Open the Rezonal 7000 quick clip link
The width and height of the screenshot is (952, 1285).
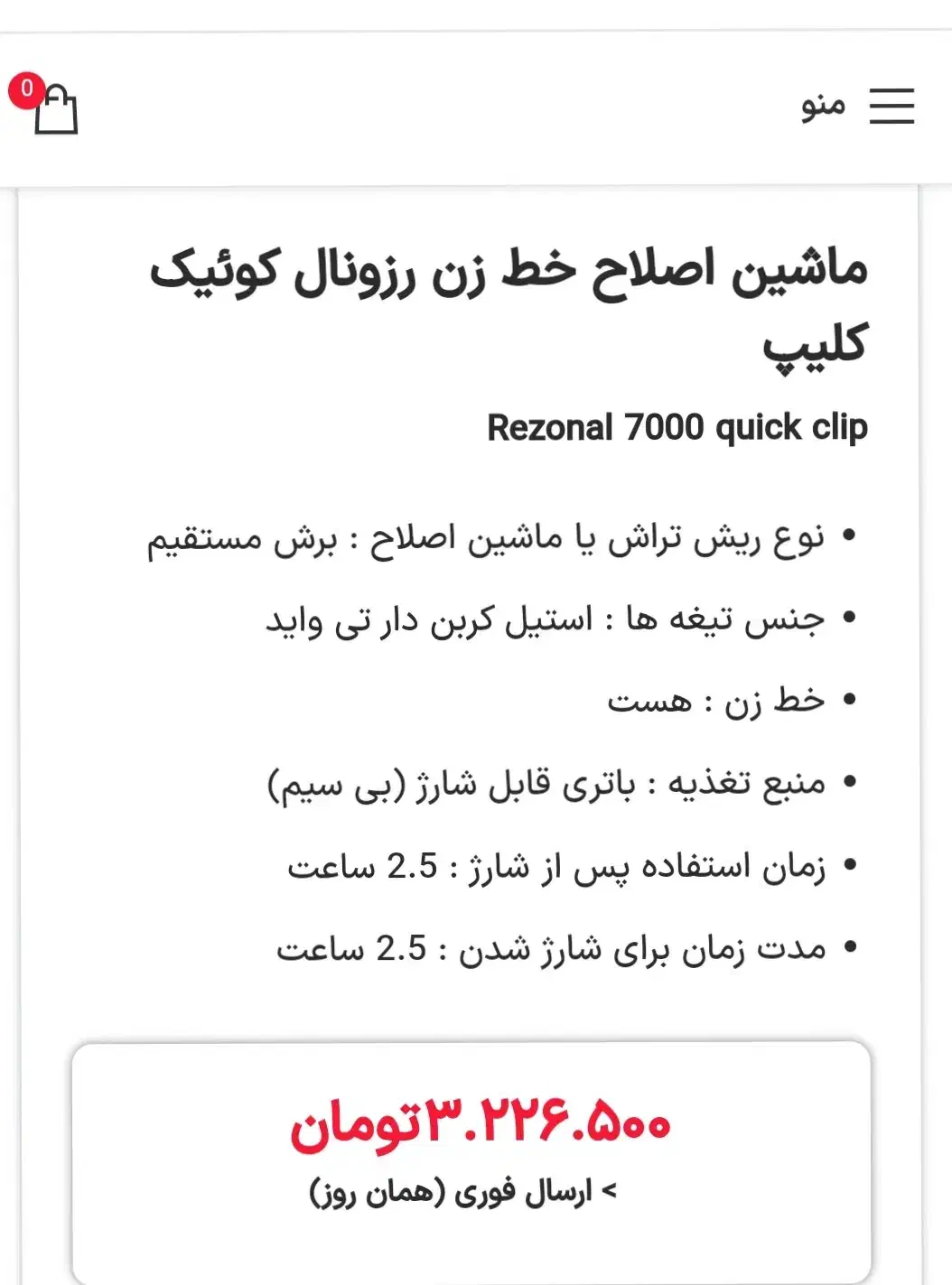click(x=676, y=426)
